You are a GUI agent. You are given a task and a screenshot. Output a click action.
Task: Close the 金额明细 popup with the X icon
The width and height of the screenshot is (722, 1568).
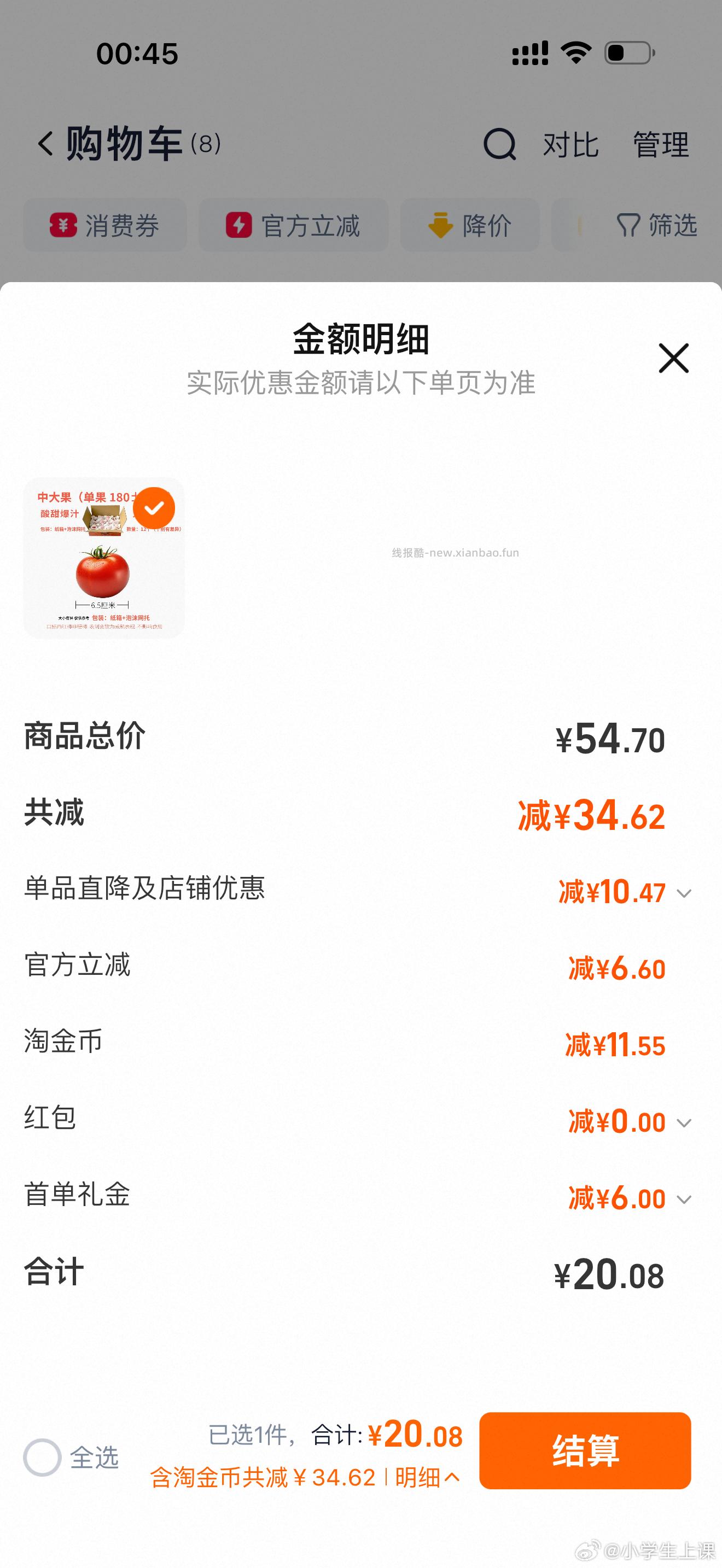pyautogui.click(x=673, y=359)
